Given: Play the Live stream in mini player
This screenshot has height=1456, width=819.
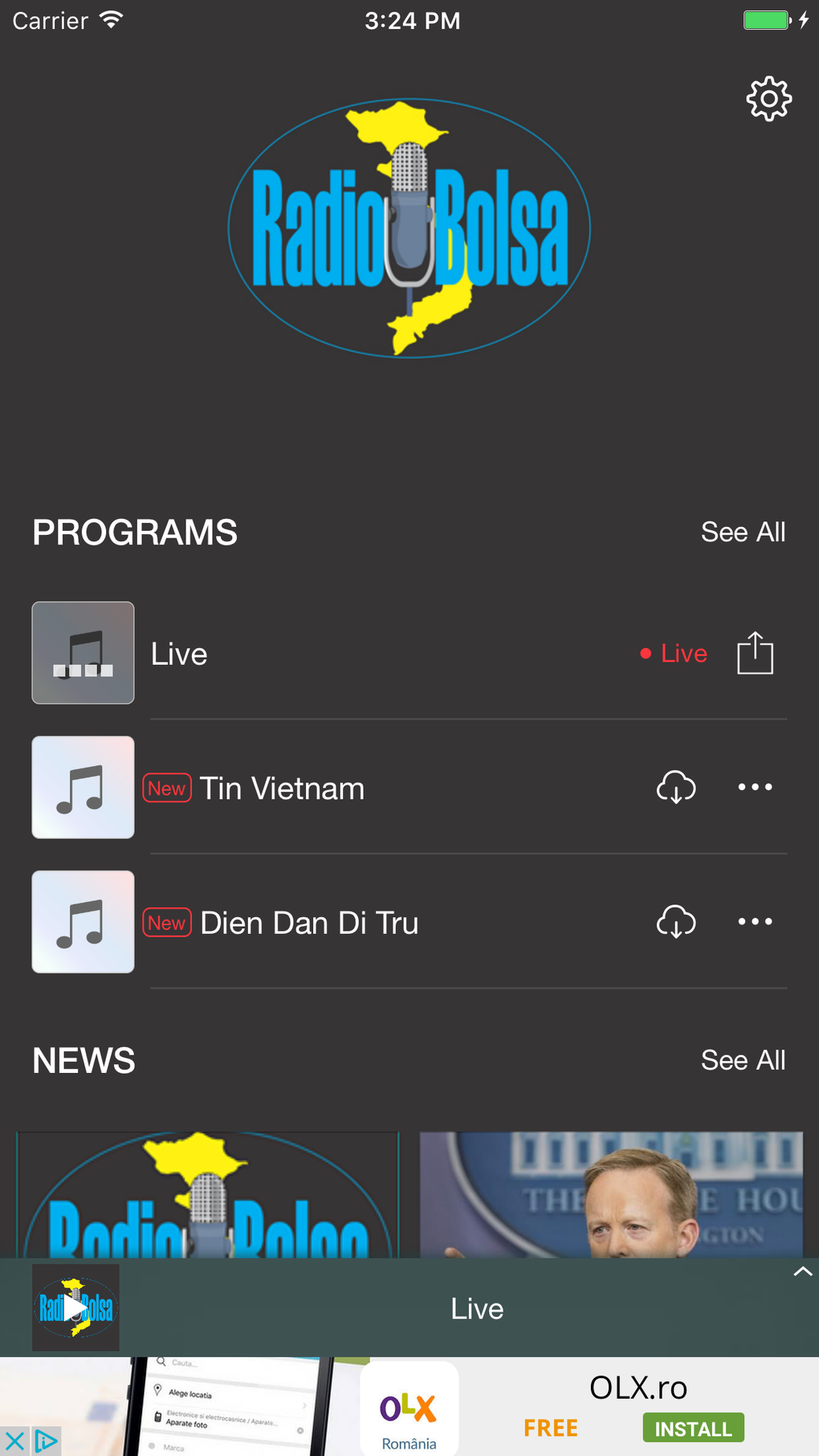Looking at the screenshot, I should coord(75,1307).
